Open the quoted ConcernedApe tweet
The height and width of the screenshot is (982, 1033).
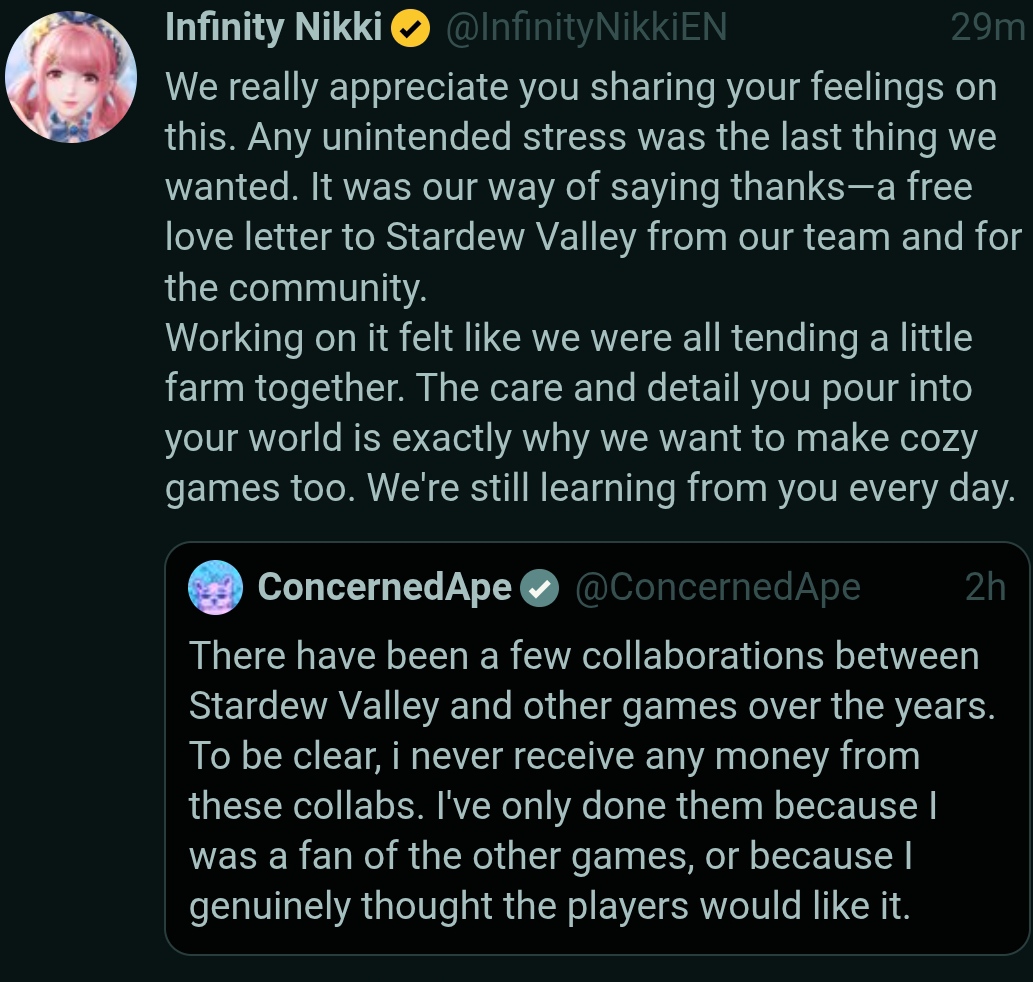(x=598, y=748)
